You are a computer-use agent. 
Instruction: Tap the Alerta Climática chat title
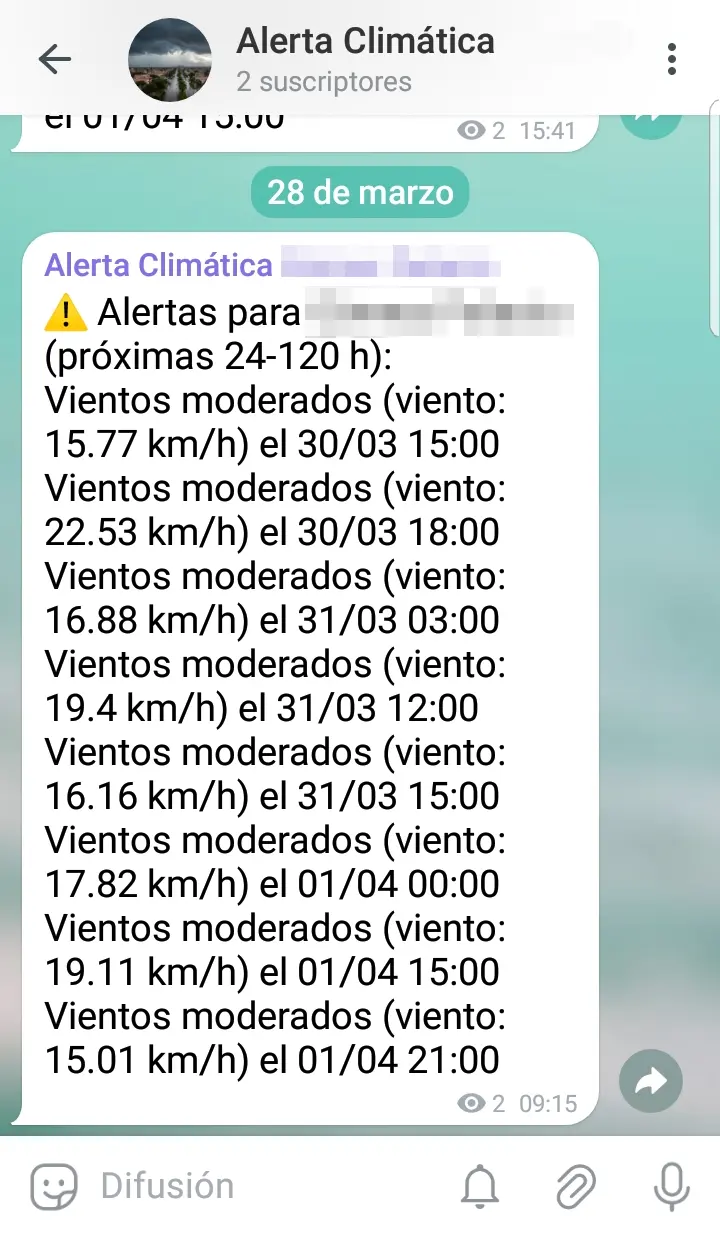coord(364,41)
